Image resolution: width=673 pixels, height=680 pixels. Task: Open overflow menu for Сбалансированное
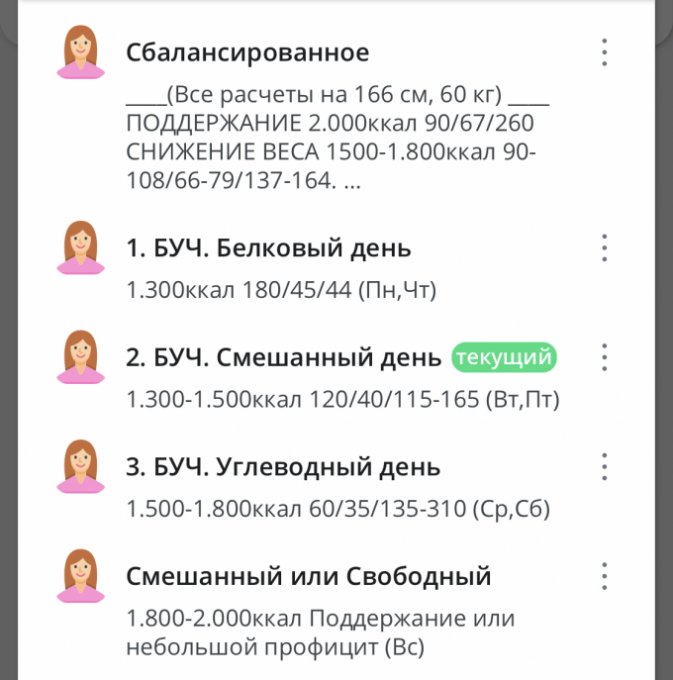tap(604, 53)
